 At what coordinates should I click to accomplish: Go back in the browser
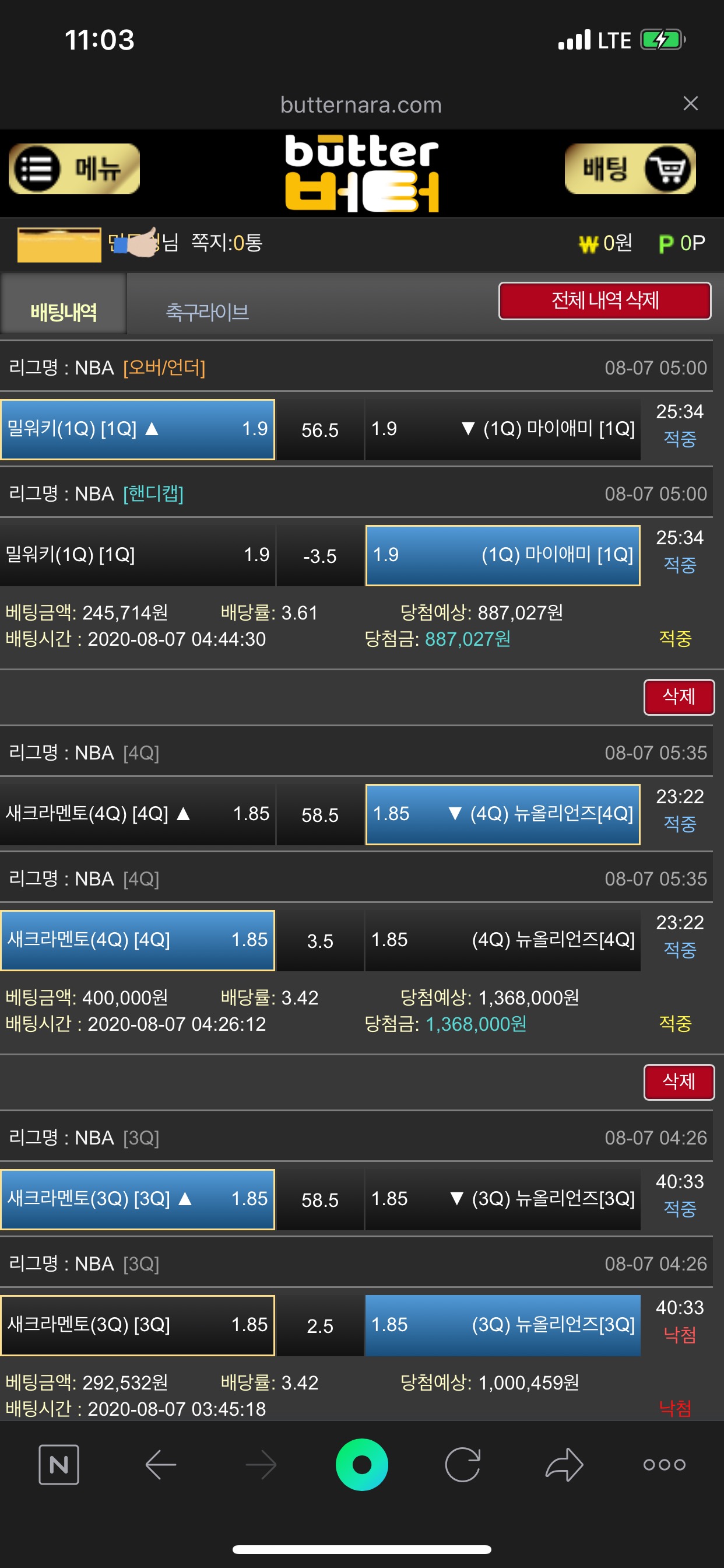pos(161,1465)
